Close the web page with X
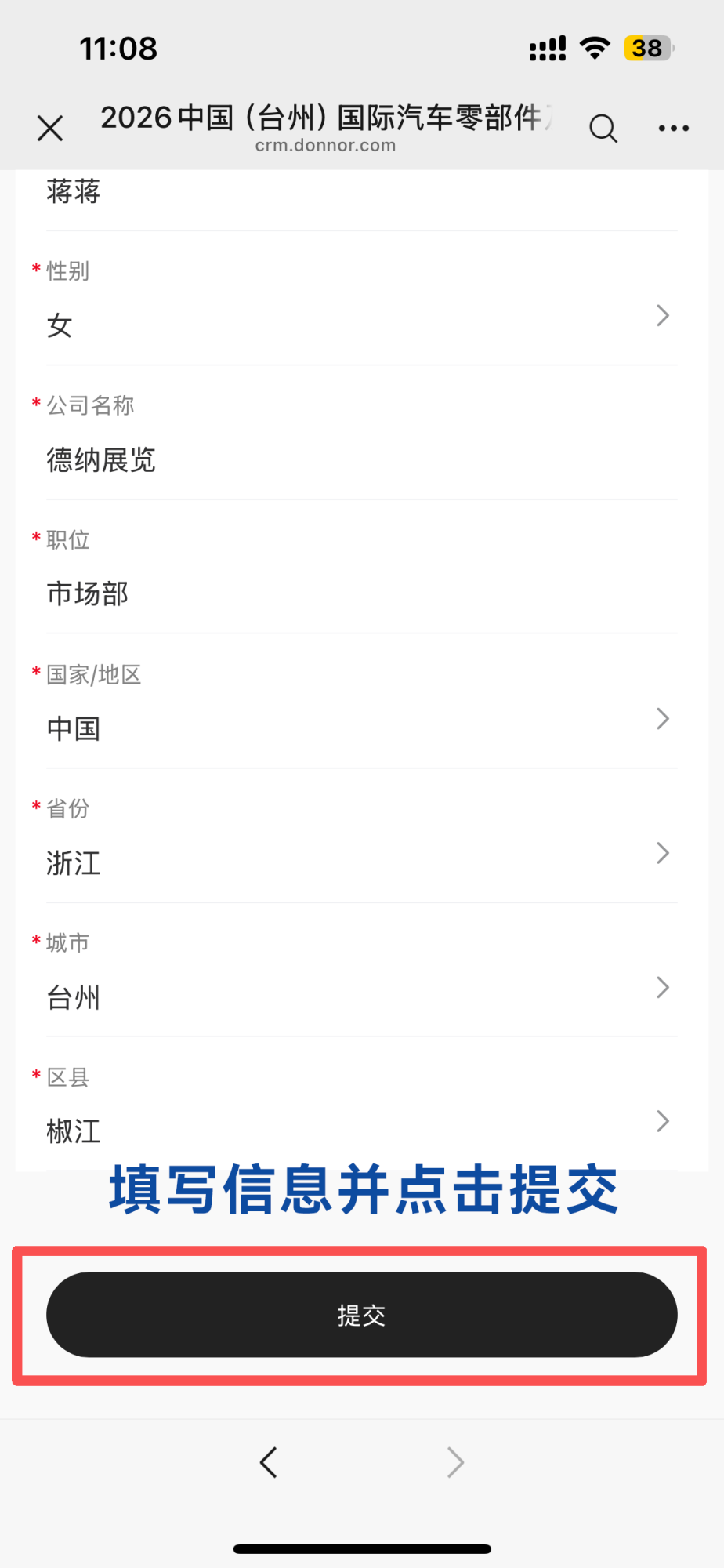 pyautogui.click(x=50, y=128)
